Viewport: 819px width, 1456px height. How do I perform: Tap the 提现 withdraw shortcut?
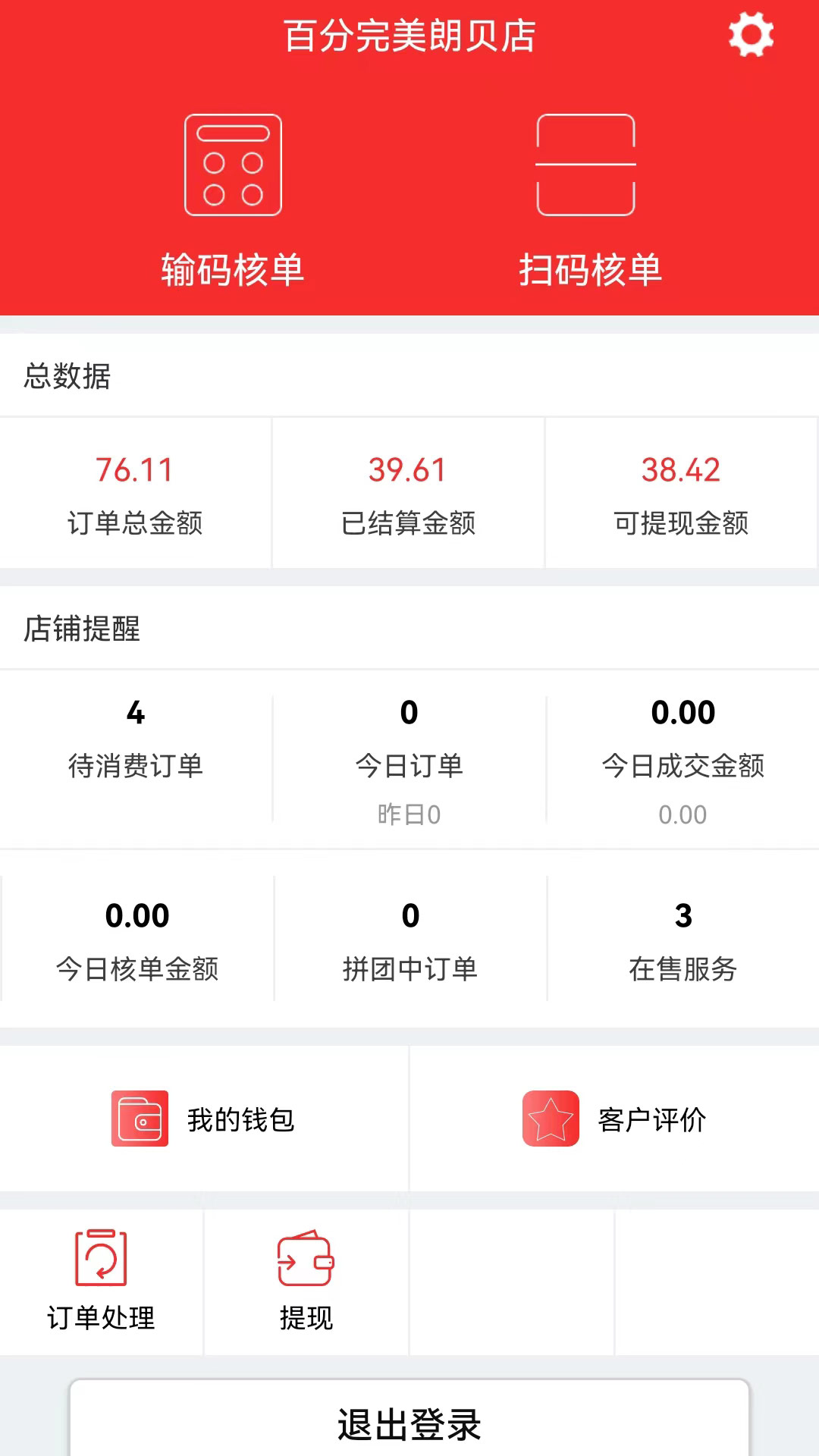(x=306, y=1282)
